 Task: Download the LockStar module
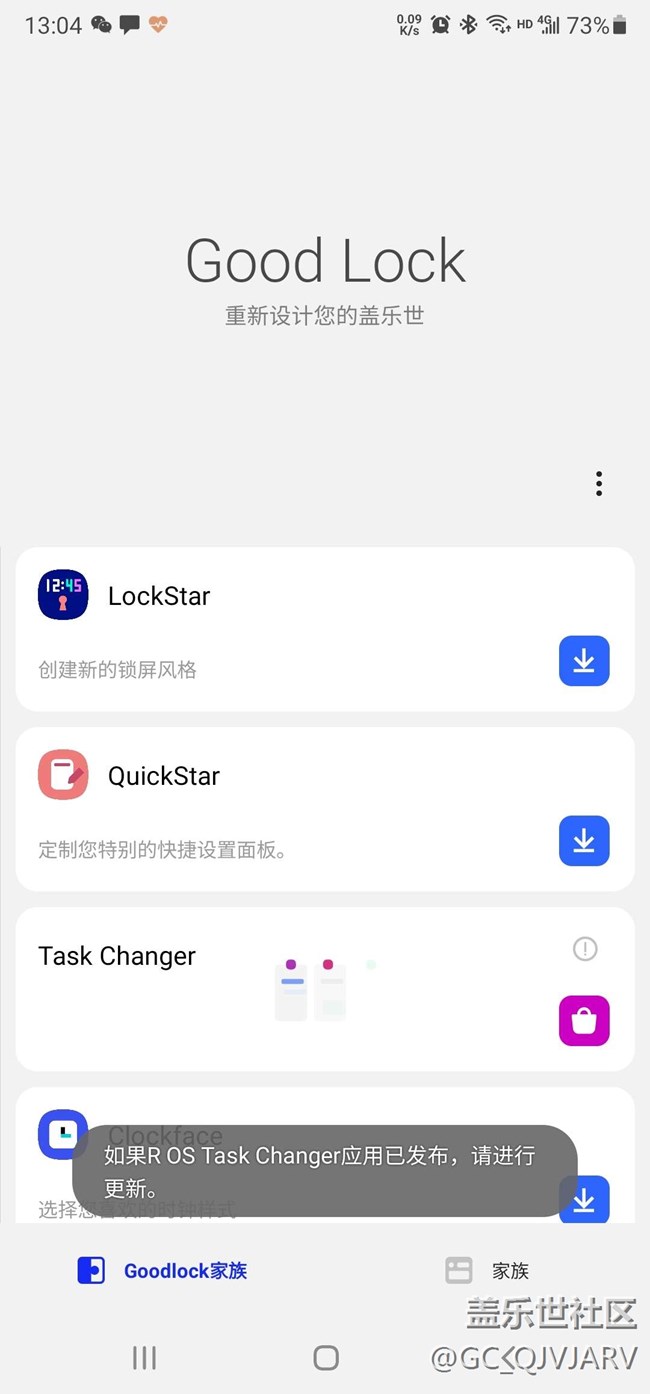[x=584, y=661]
